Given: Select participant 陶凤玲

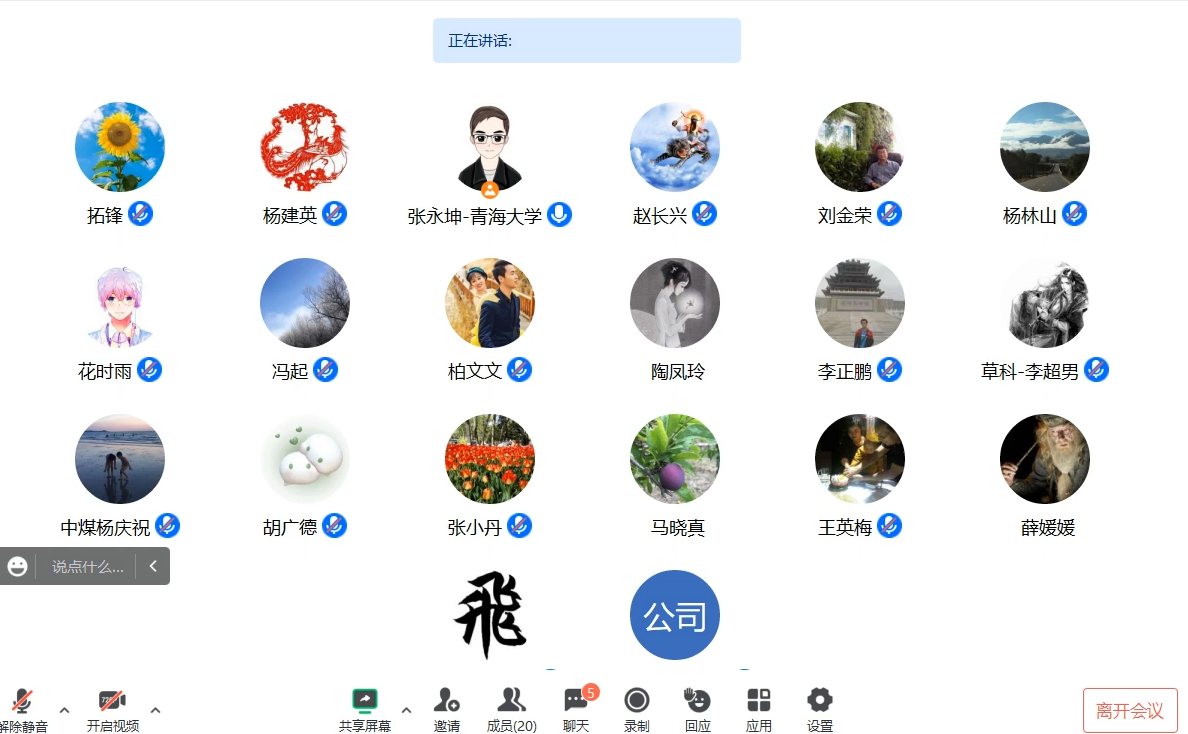Looking at the screenshot, I should 675,303.
